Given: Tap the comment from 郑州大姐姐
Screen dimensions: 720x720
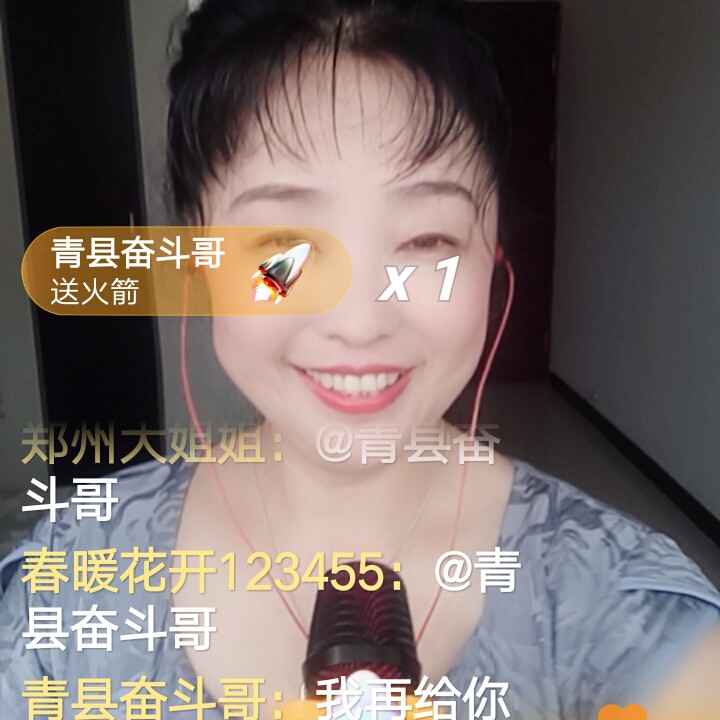Looking at the screenshot, I should pyautogui.click(x=261, y=472).
